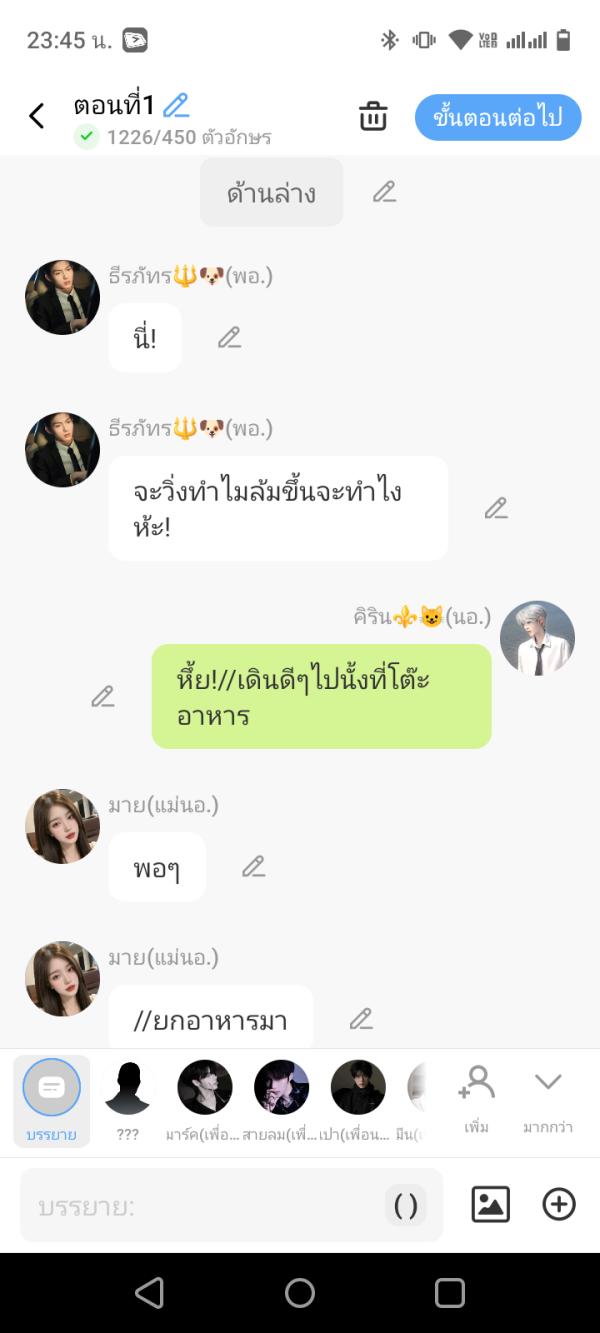This screenshot has height=1333, width=600.
Task: Edit the message พอๆ
Action: 254,866
